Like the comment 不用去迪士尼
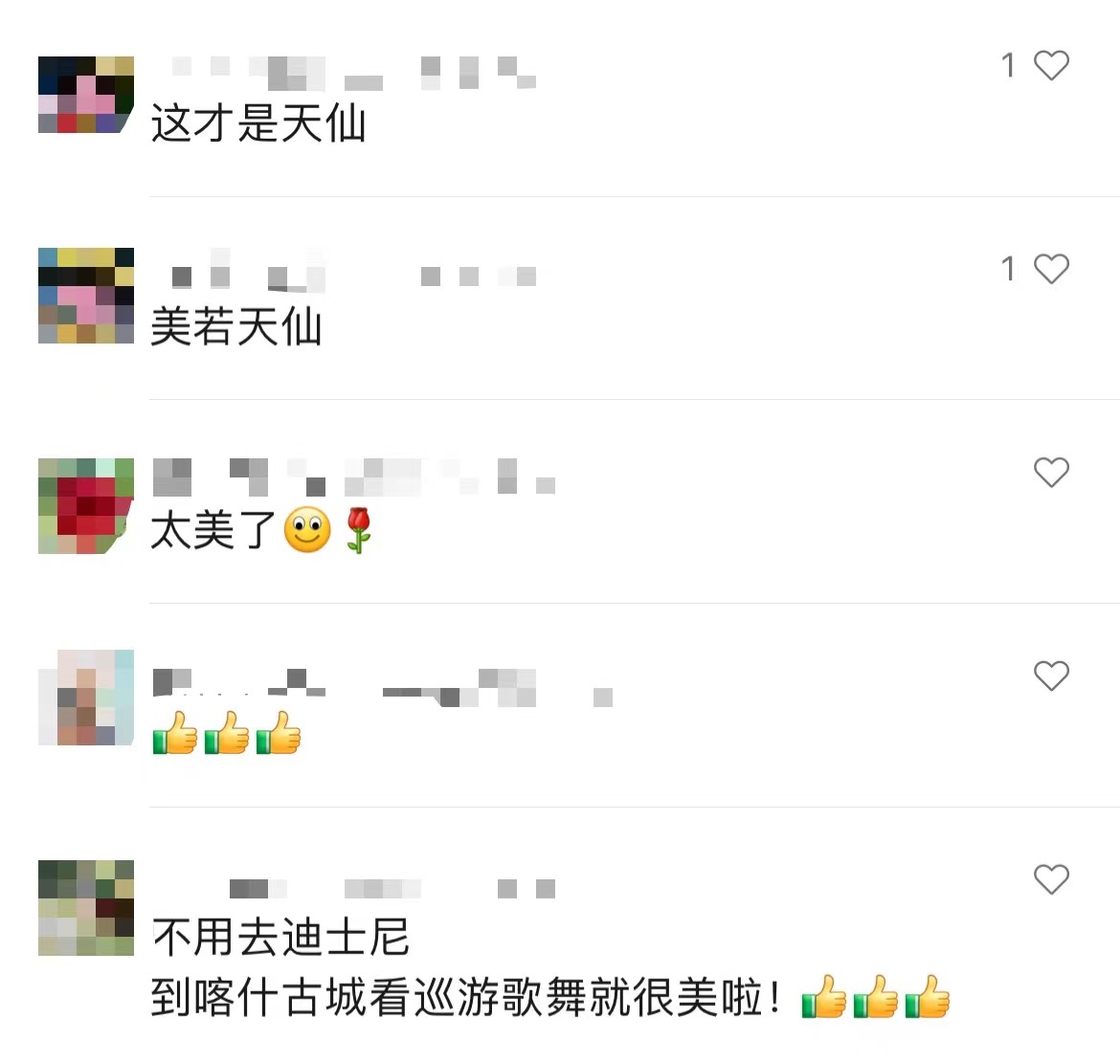The image size is (1120, 1064). [x=1051, y=878]
